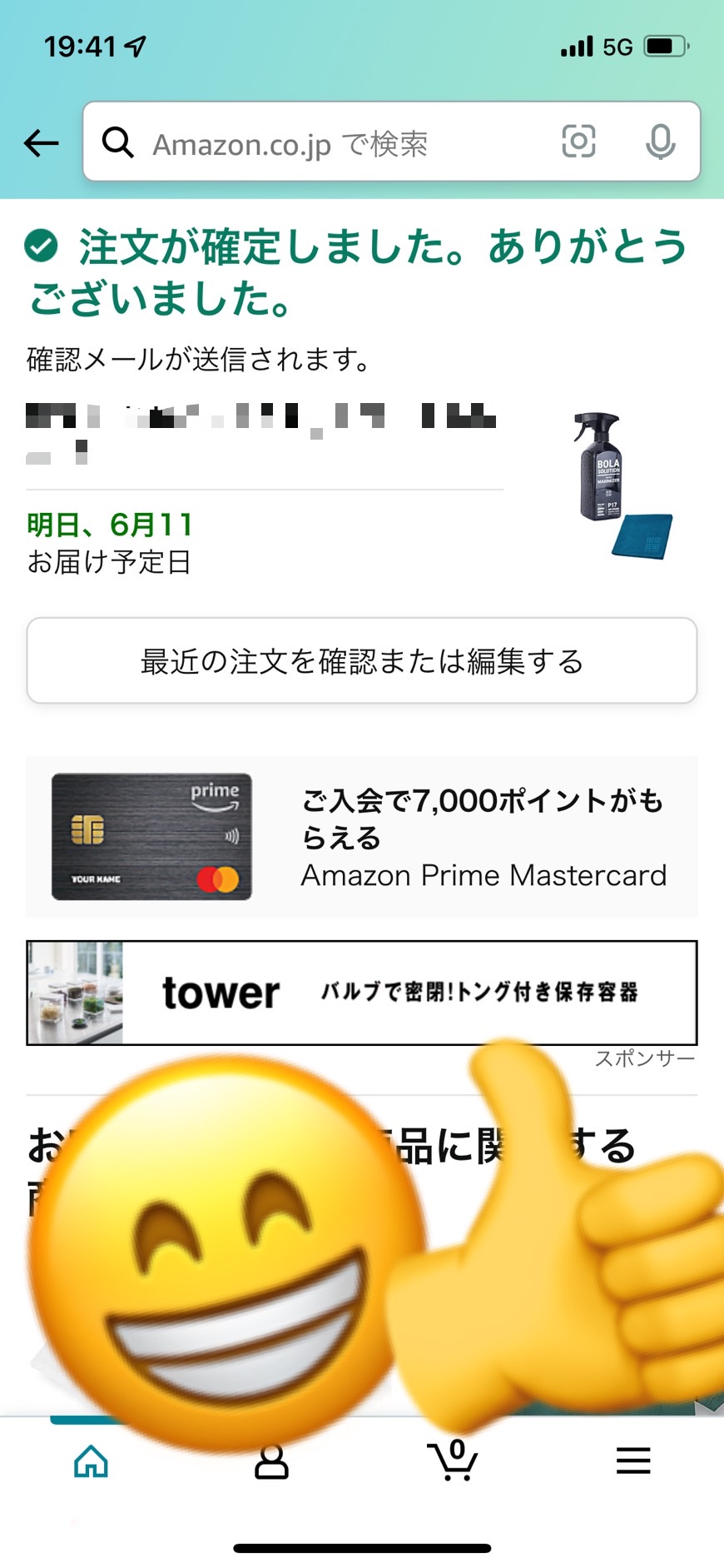Open camera lens search icon

click(578, 142)
